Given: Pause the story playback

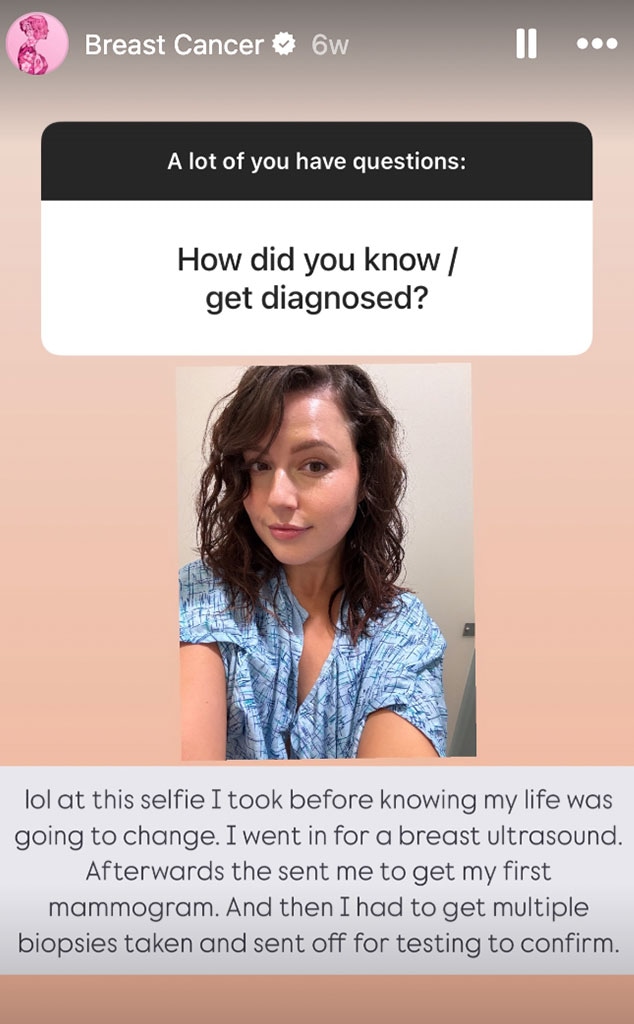Looking at the screenshot, I should [x=526, y=44].
